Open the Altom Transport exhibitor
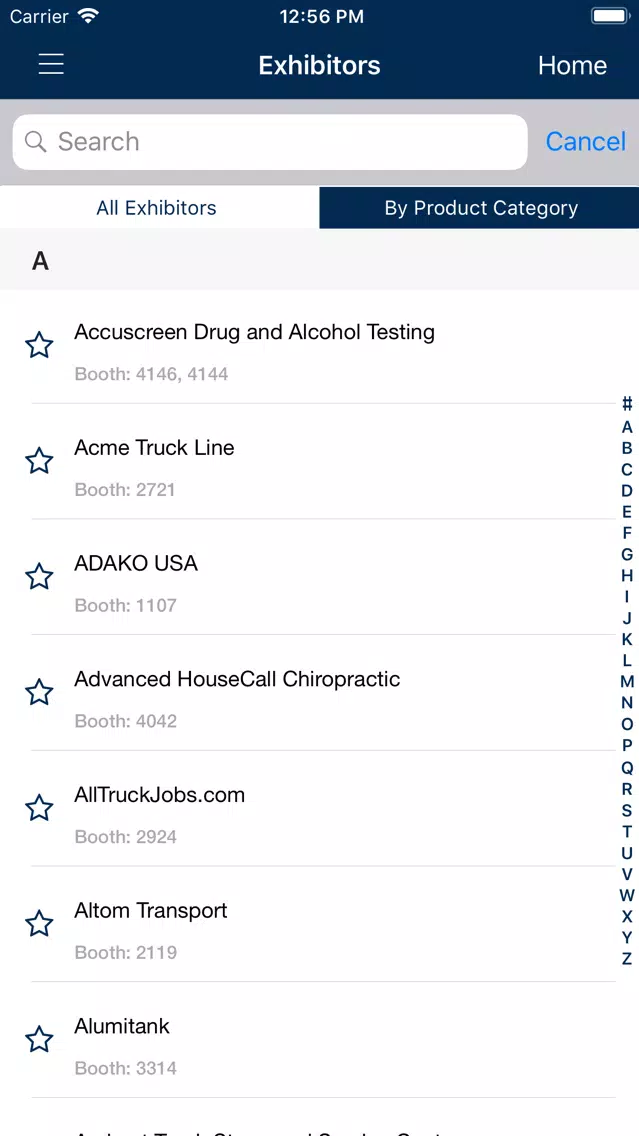This screenshot has width=639, height=1136. tap(320, 924)
